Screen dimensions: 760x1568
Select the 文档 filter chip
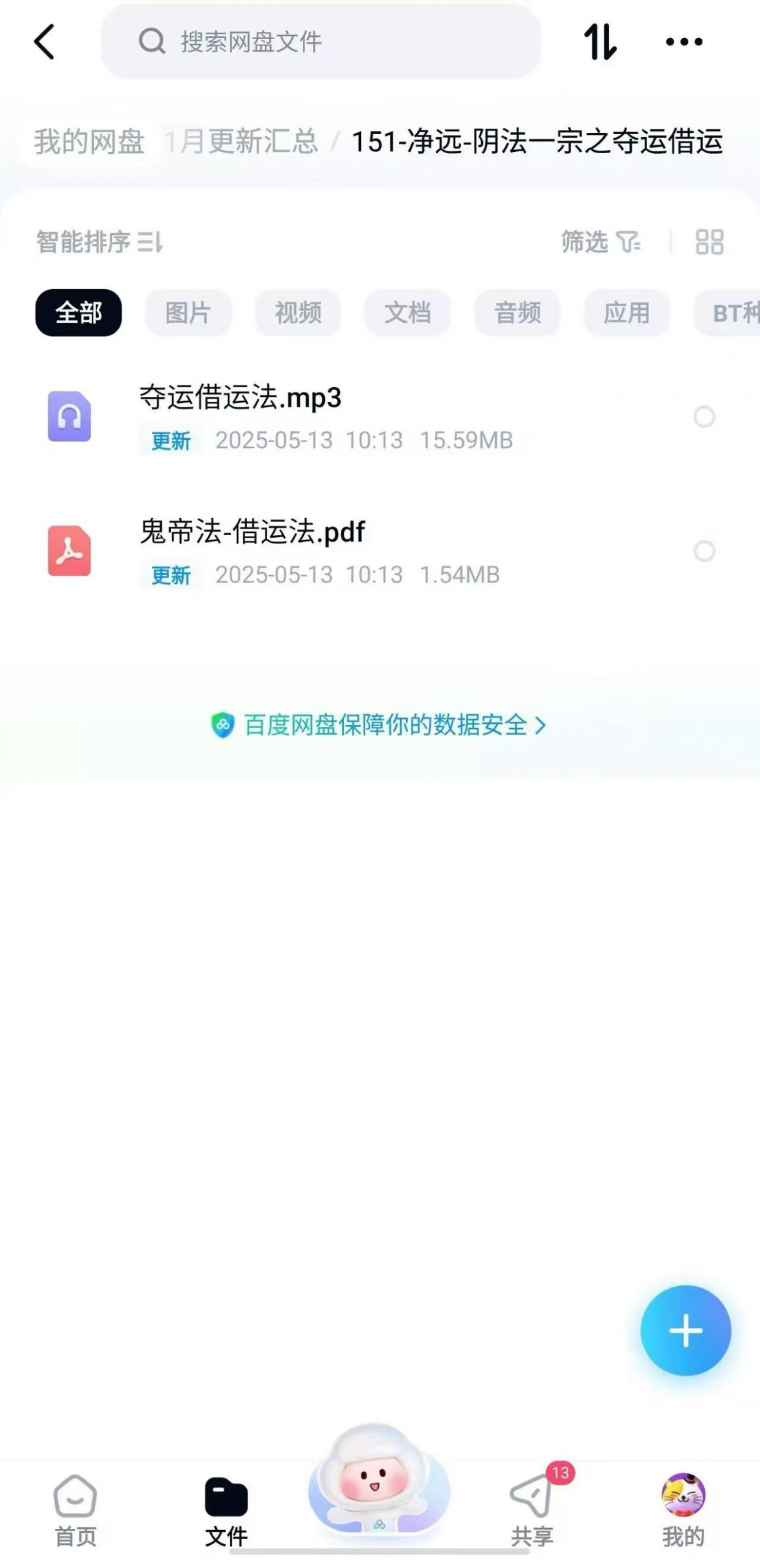point(407,313)
